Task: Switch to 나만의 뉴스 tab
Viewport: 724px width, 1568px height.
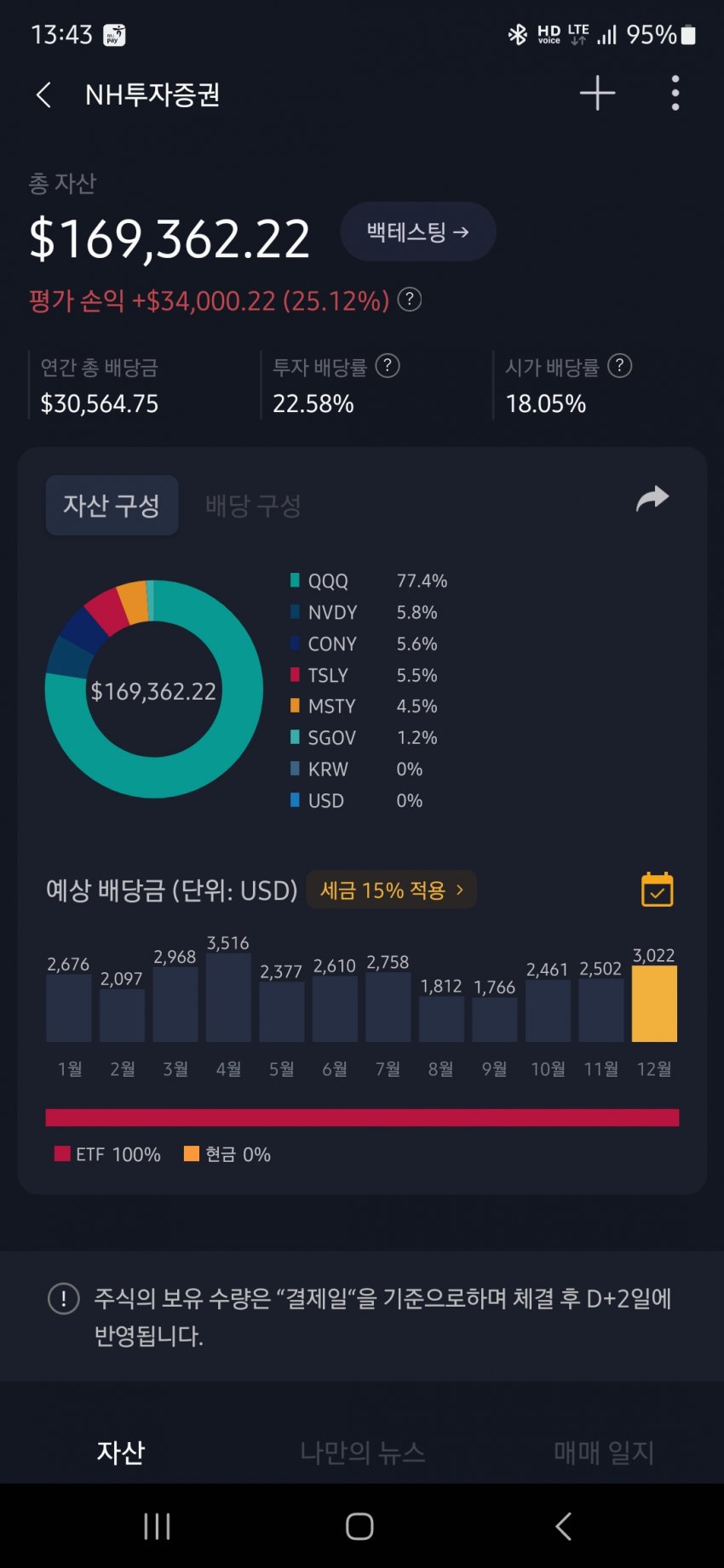Action: (362, 1451)
